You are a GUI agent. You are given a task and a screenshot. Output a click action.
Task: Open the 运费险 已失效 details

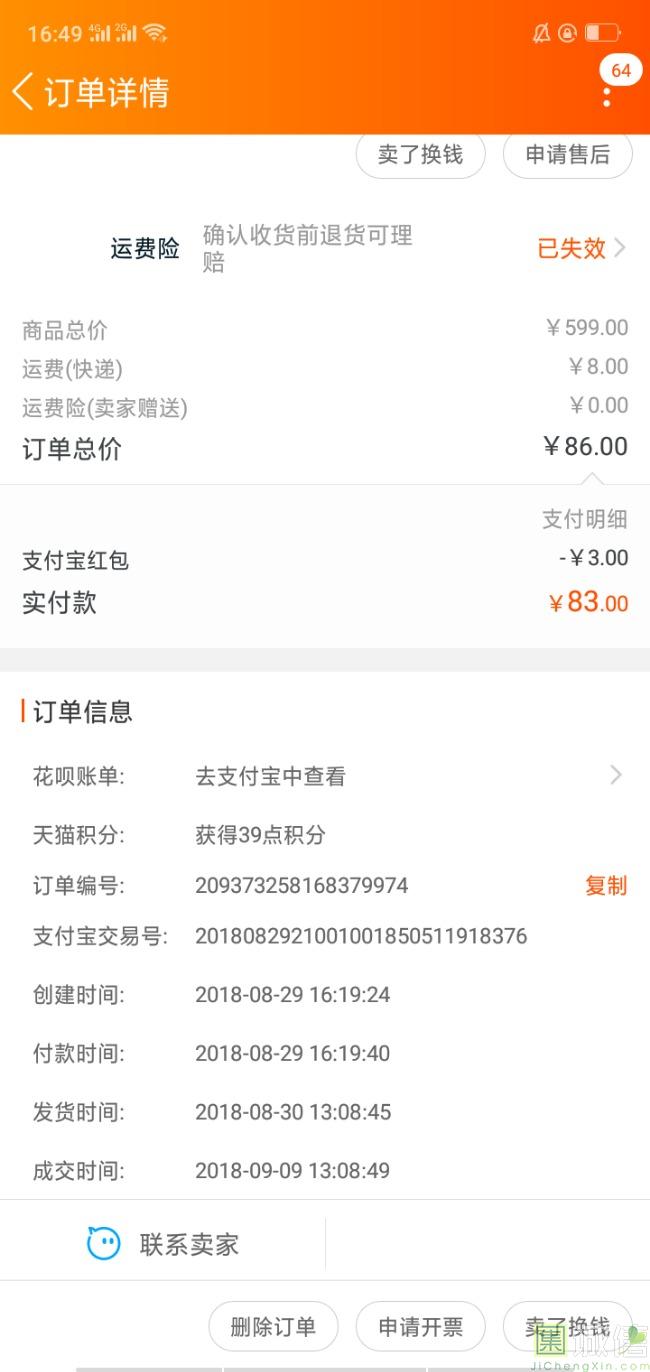click(x=581, y=248)
